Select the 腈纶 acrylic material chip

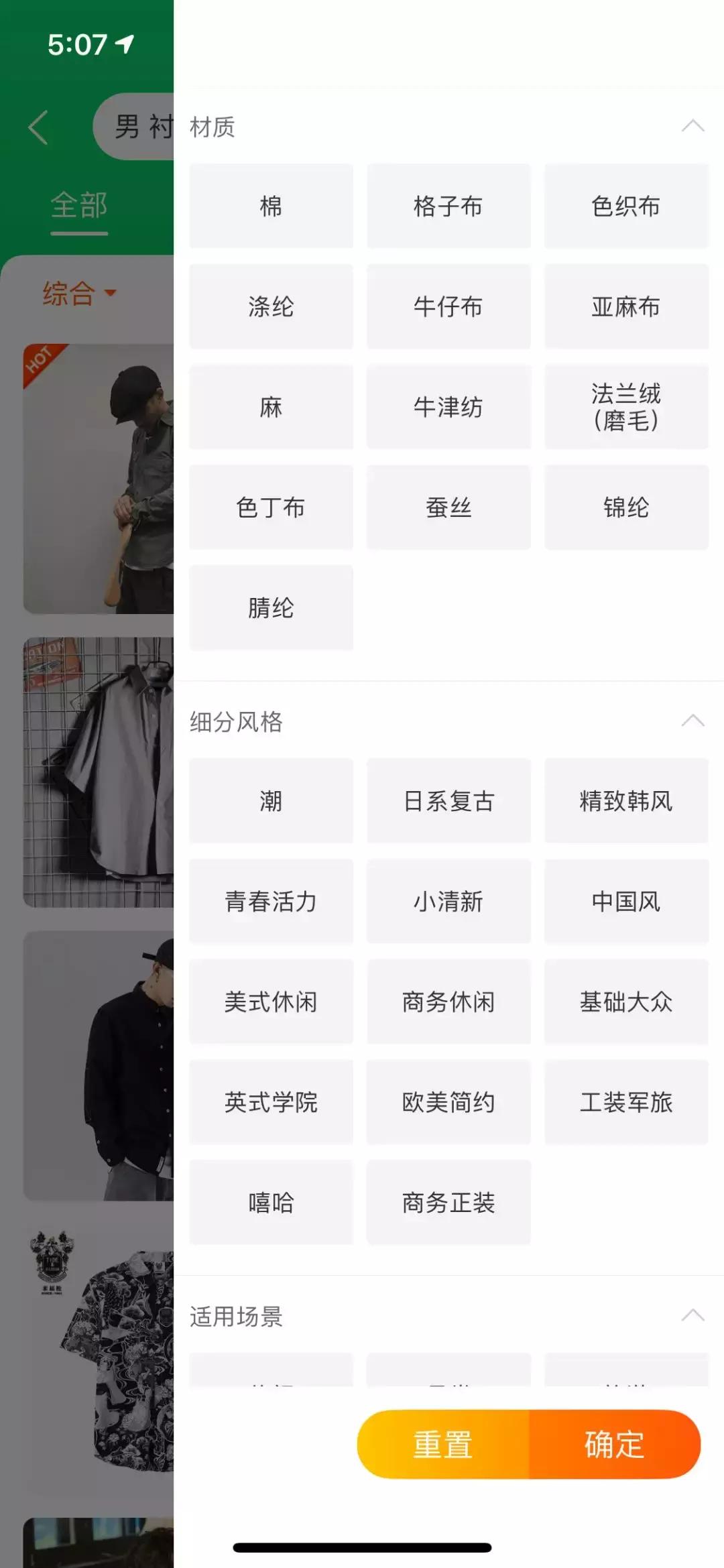[x=271, y=607]
